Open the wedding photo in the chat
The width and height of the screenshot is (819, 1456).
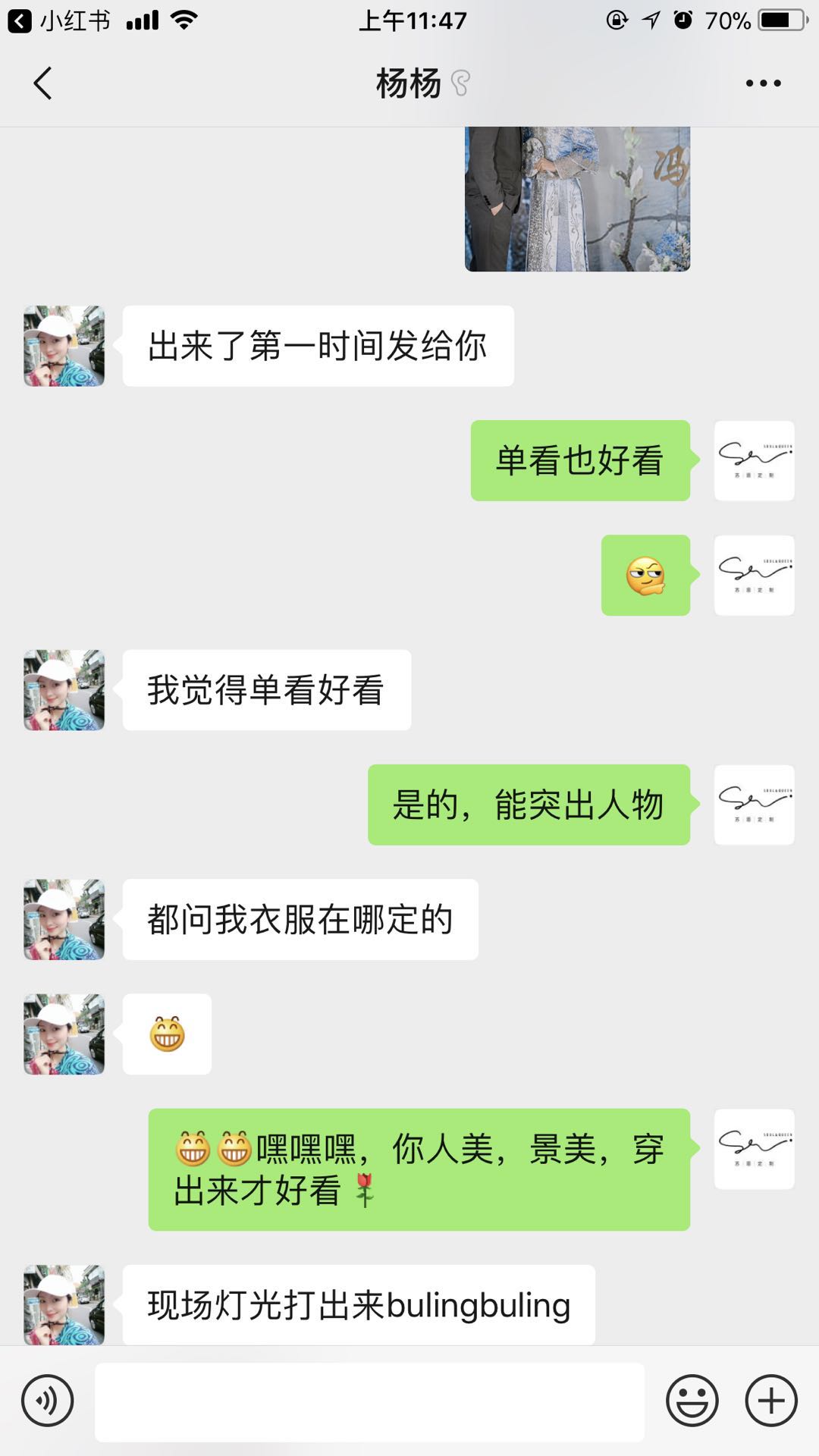tap(577, 199)
